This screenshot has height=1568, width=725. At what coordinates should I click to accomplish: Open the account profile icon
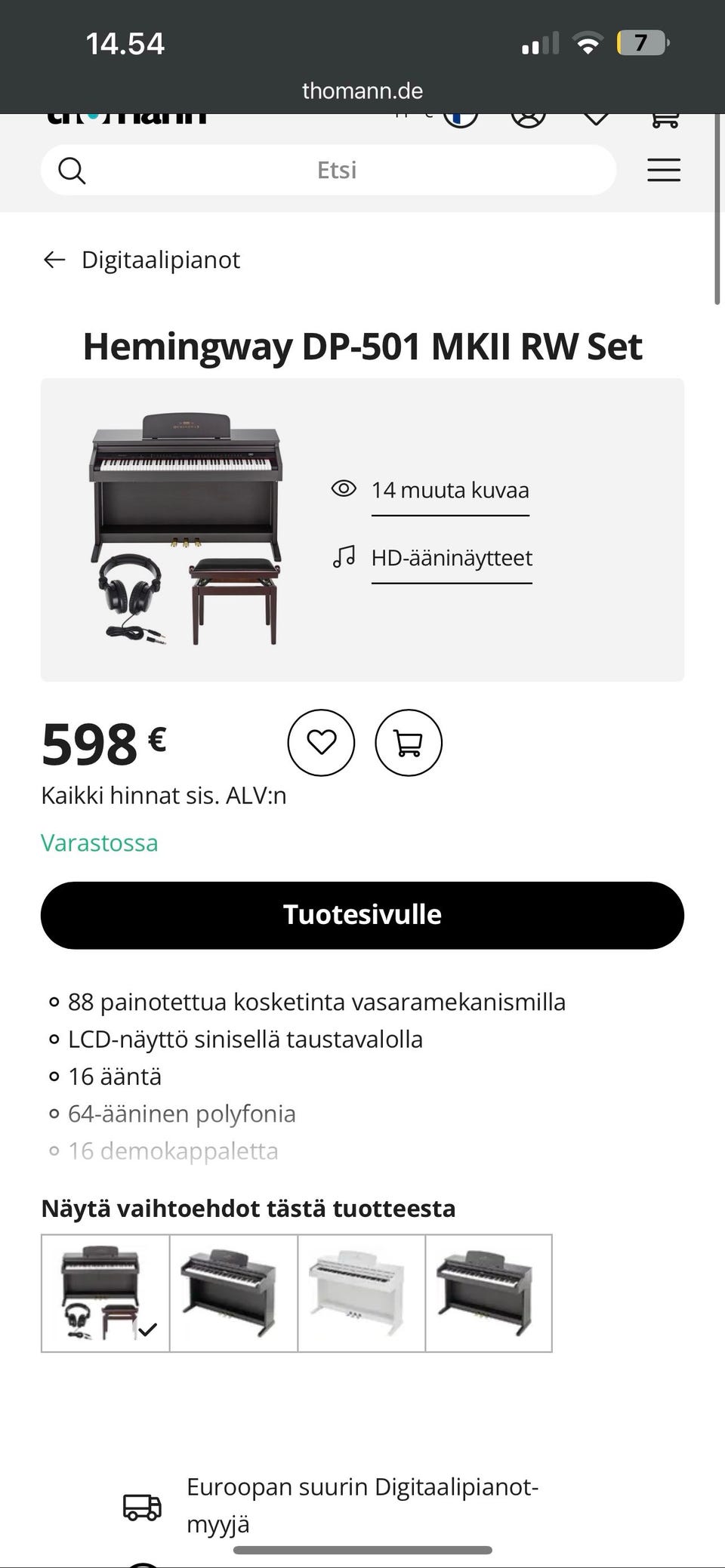pyautogui.click(x=529, y=117)
